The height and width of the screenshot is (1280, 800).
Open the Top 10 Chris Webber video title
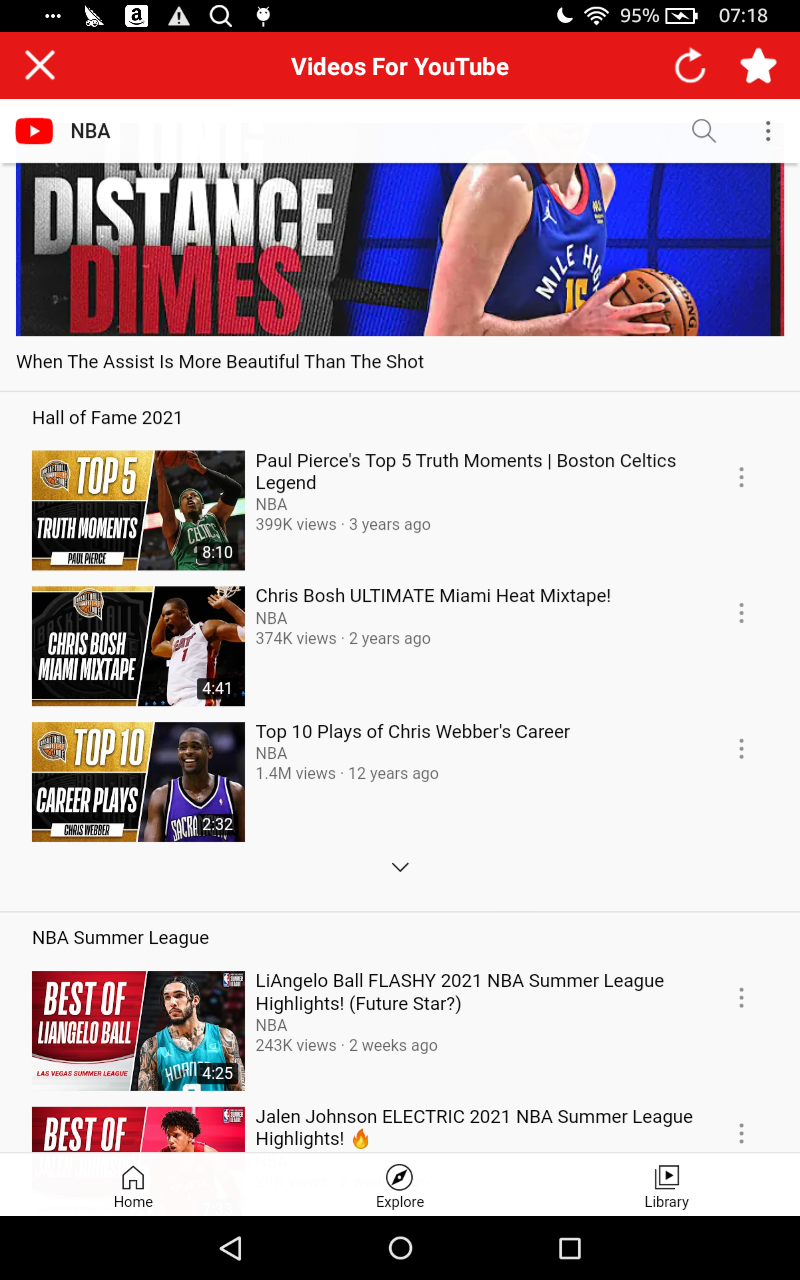(x=413, y=731)
